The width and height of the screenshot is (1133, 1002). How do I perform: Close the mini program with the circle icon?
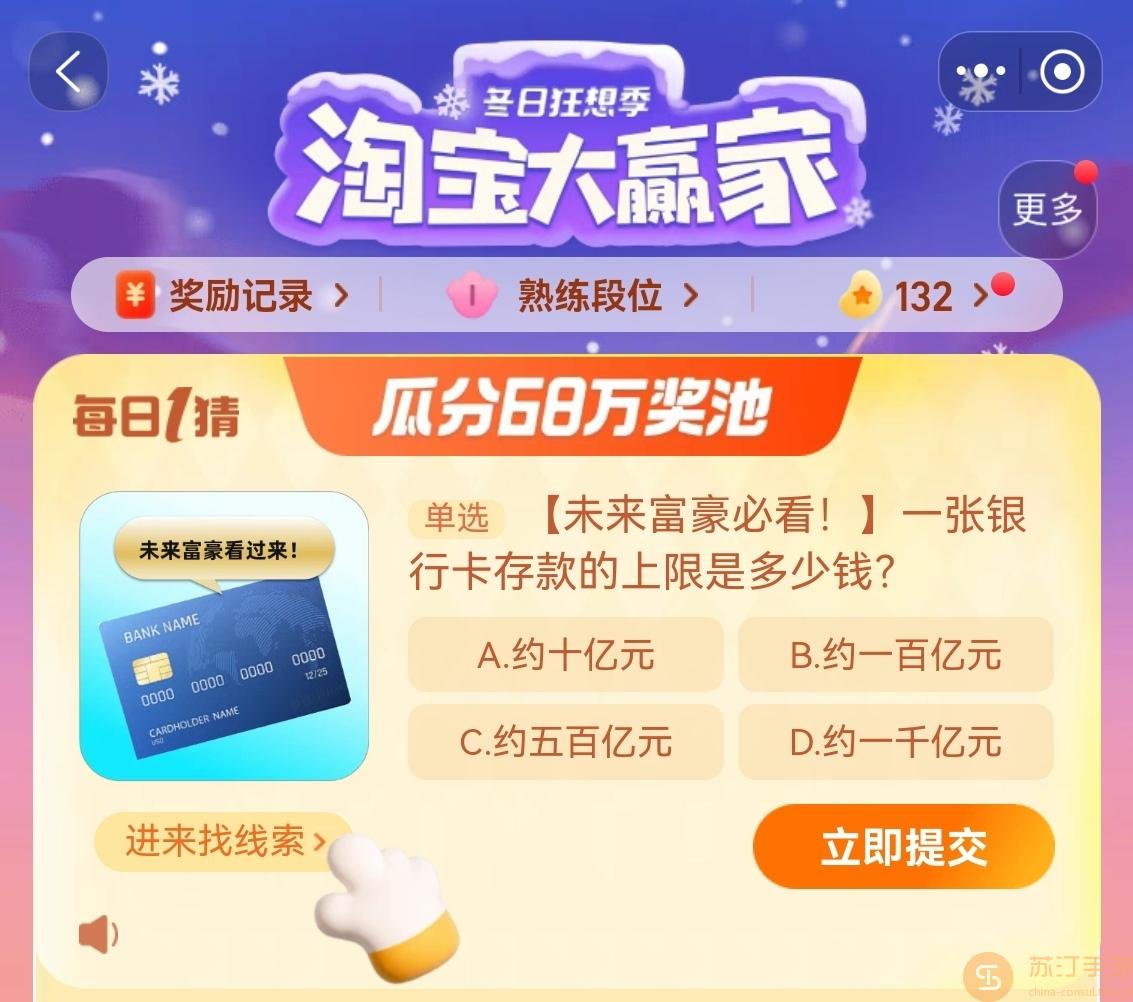pos(1061,72)
